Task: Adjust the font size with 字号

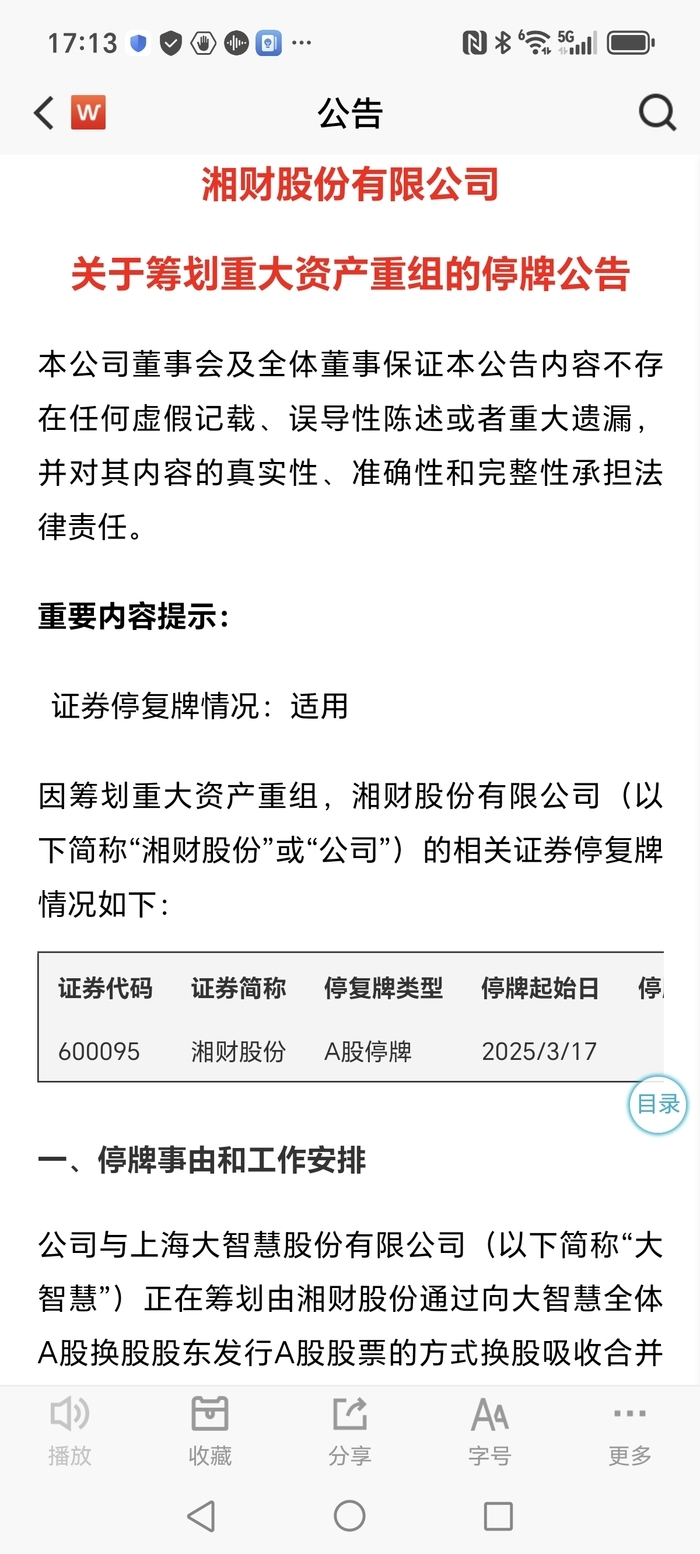Action: tap(490, 1432)
